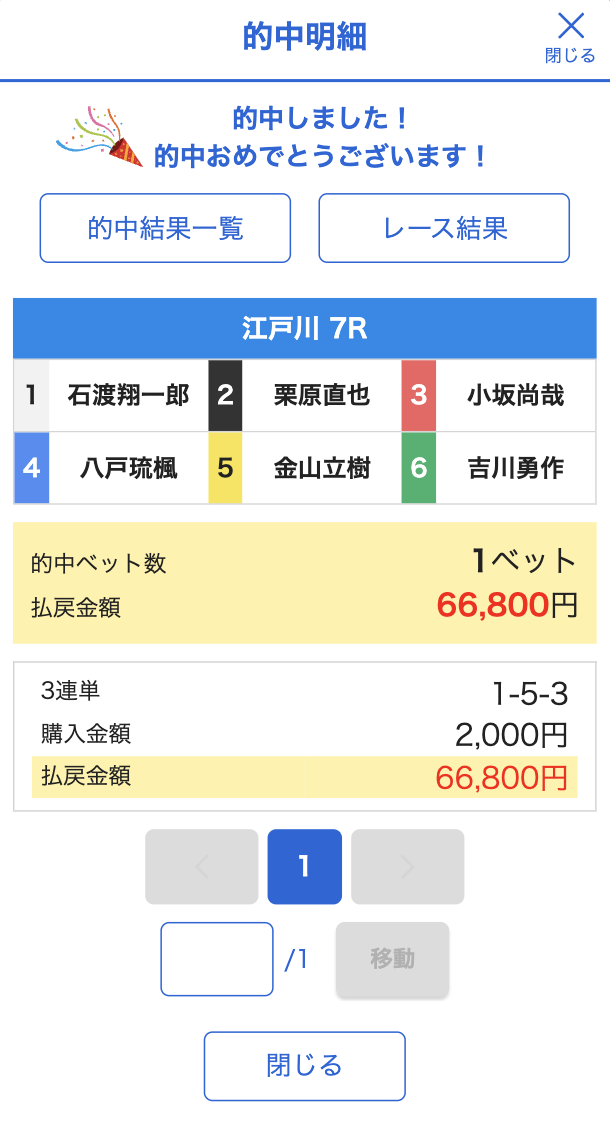Go to the previous page arrow
Screen dimensions: 610x1130
202,867
